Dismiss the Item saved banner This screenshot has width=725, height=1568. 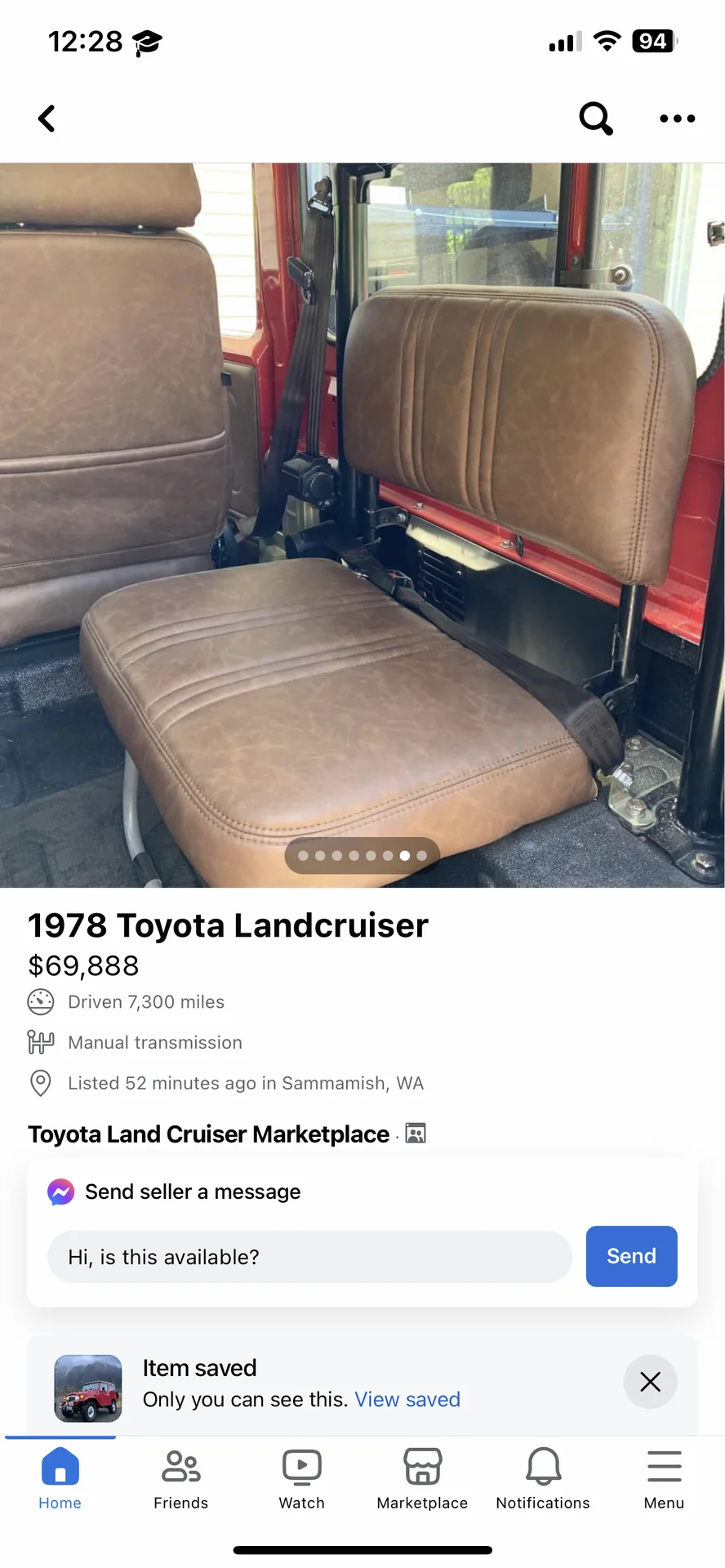(650, 1382)
